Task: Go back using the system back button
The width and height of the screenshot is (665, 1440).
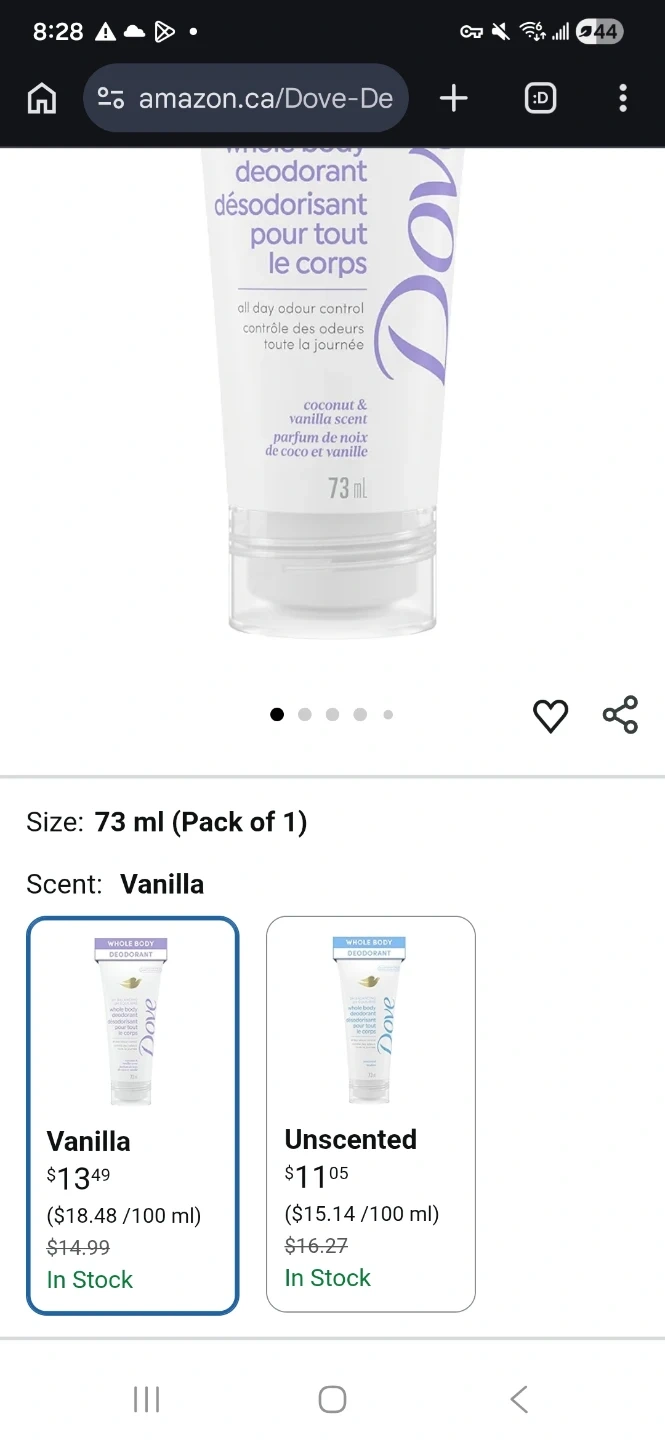Action: click(518, 1398)
